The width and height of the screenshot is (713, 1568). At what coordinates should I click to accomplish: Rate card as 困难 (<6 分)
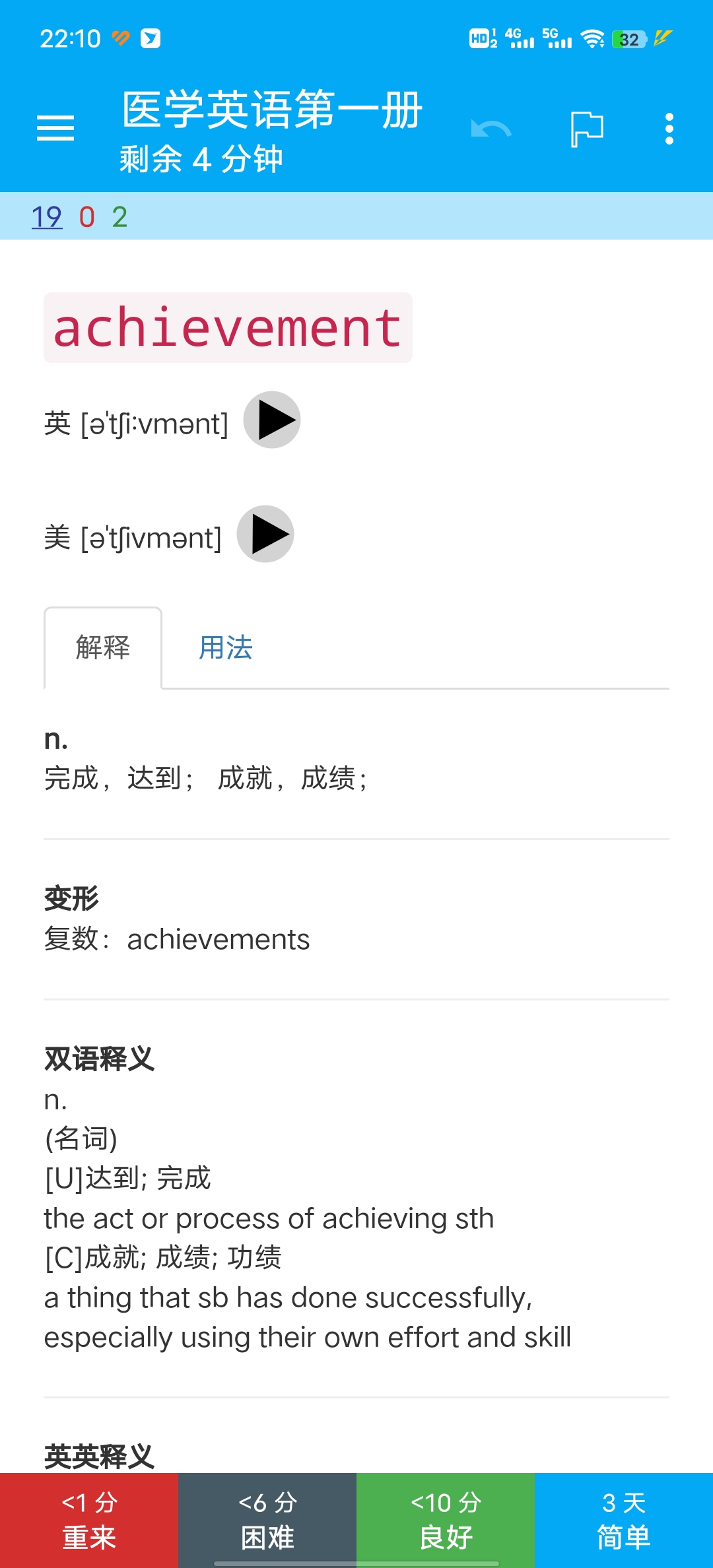pyautogui.click(x=267, y=1520)
